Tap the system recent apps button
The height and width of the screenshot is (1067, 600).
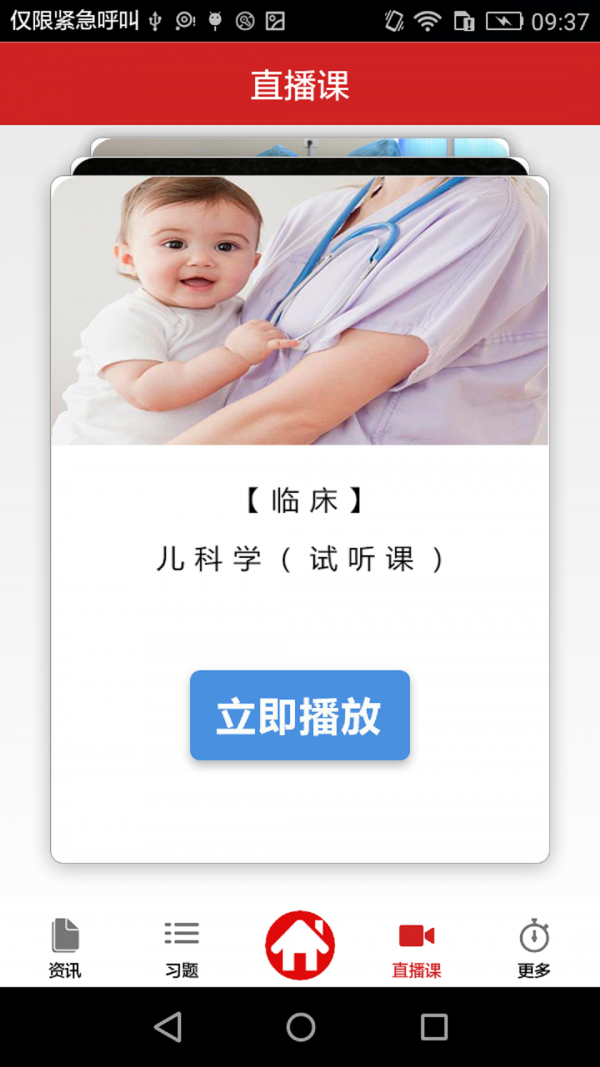434,1027
